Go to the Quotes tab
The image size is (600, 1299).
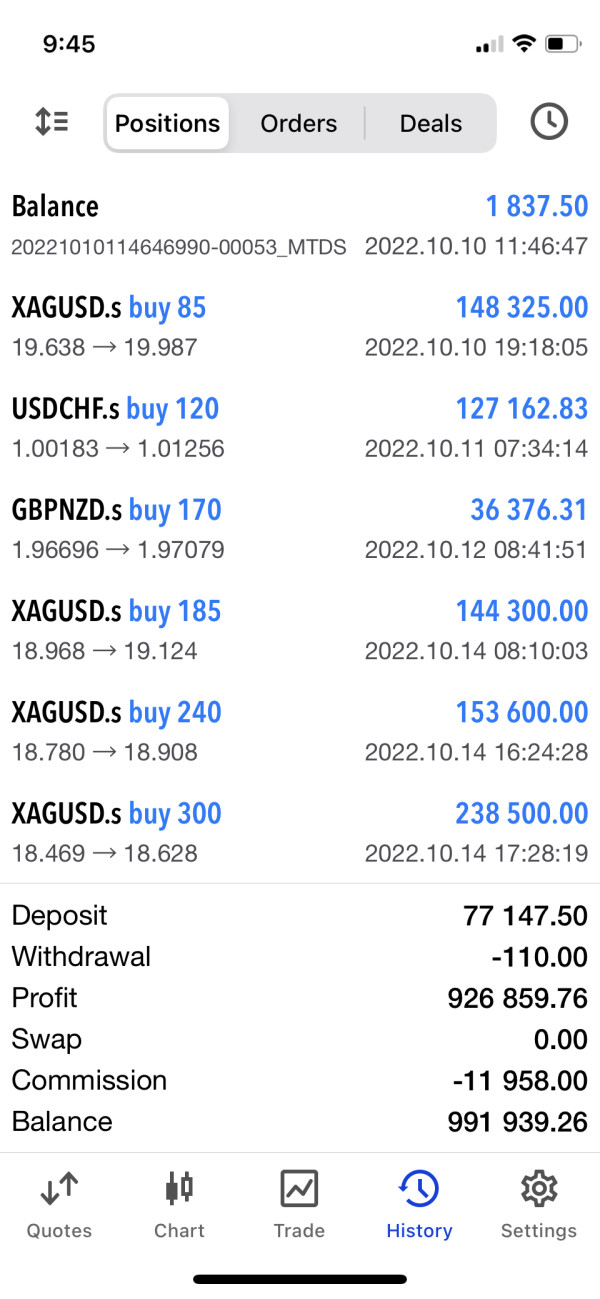pyautogui.click(x=59, y=1204)
